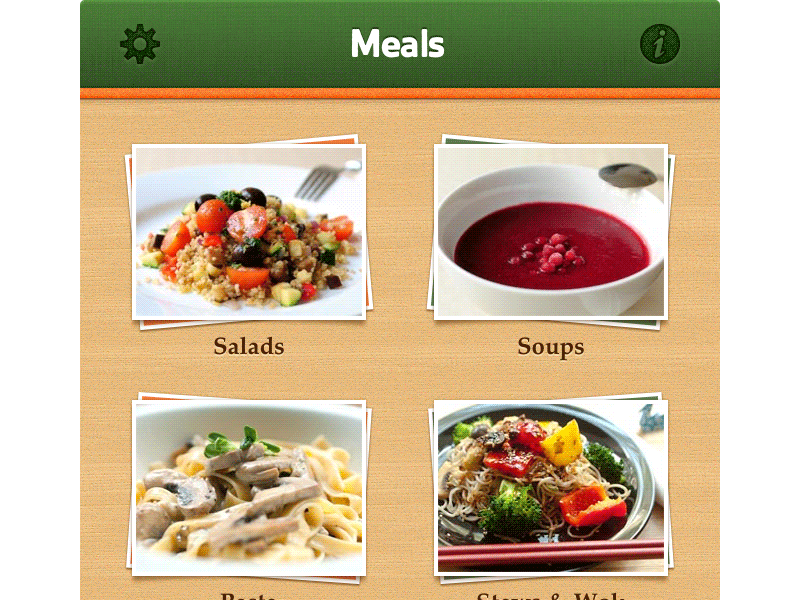Open the settings gear

point(140,44)
